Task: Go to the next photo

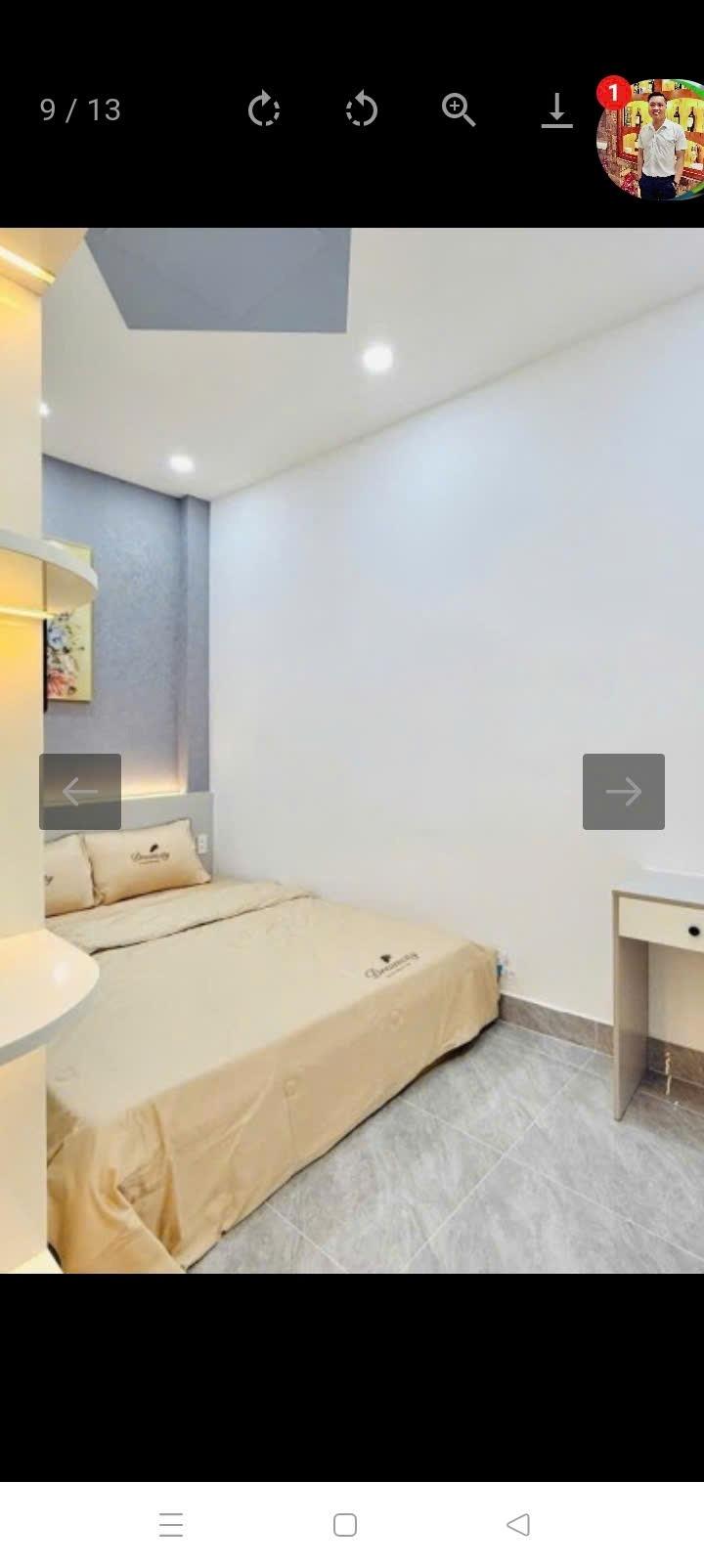Action: coord(623,791)
